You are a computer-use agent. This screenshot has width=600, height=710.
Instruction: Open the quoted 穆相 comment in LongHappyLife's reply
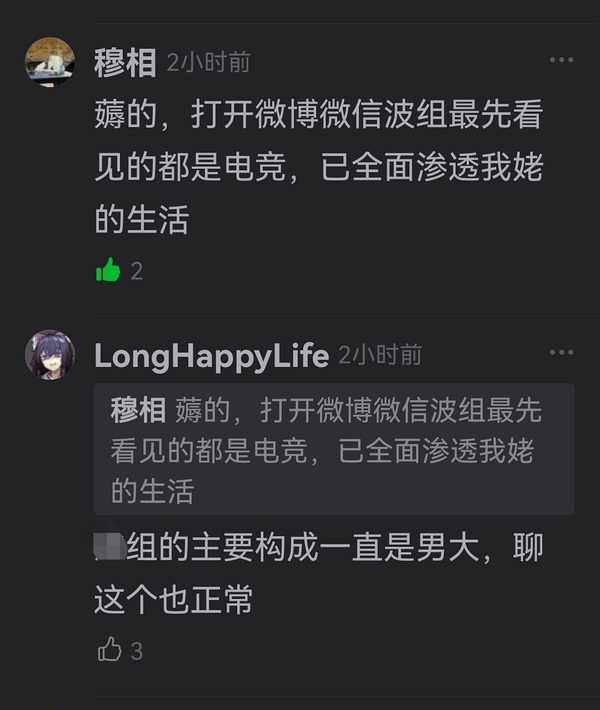pyautogui.click(x=334, y=449)
